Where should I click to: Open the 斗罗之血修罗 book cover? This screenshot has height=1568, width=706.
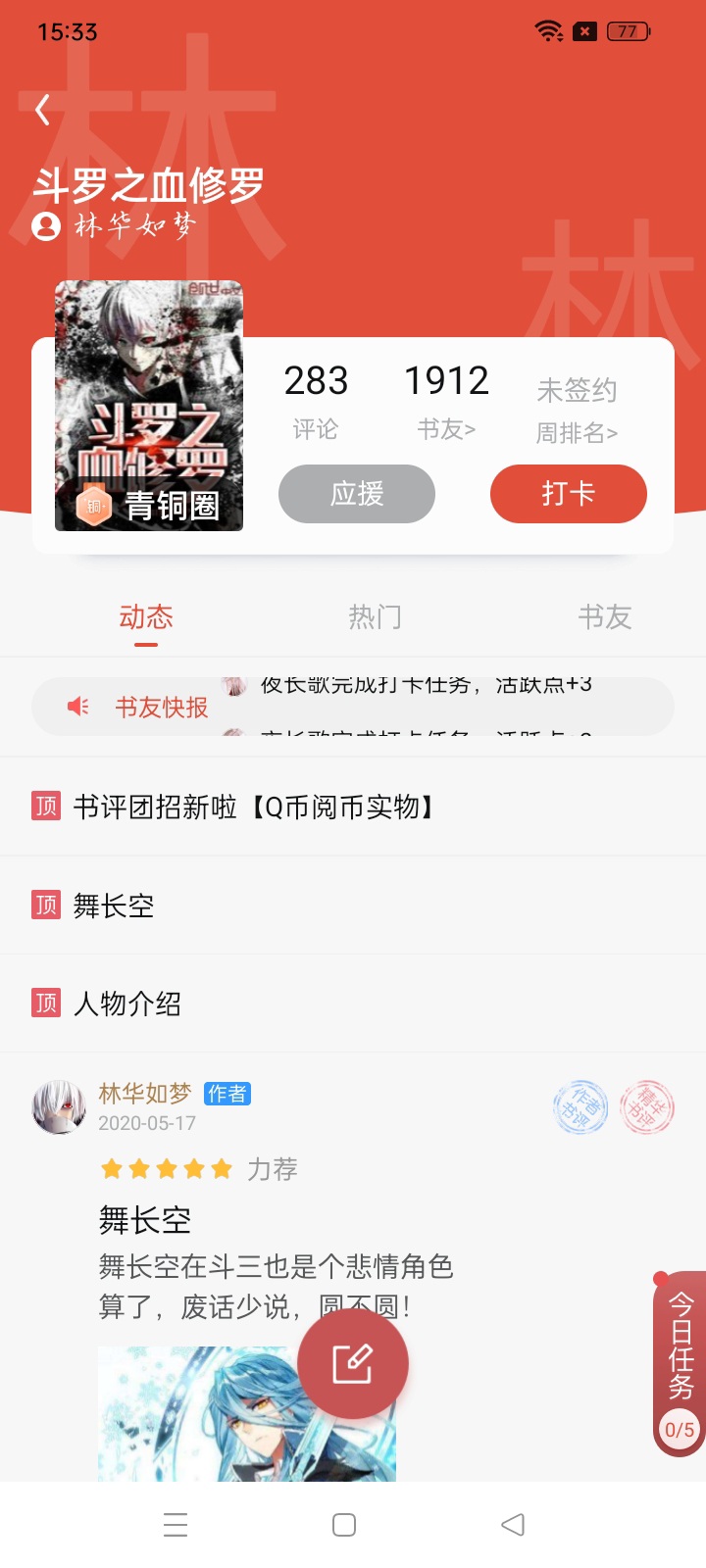tap(149, 406)
